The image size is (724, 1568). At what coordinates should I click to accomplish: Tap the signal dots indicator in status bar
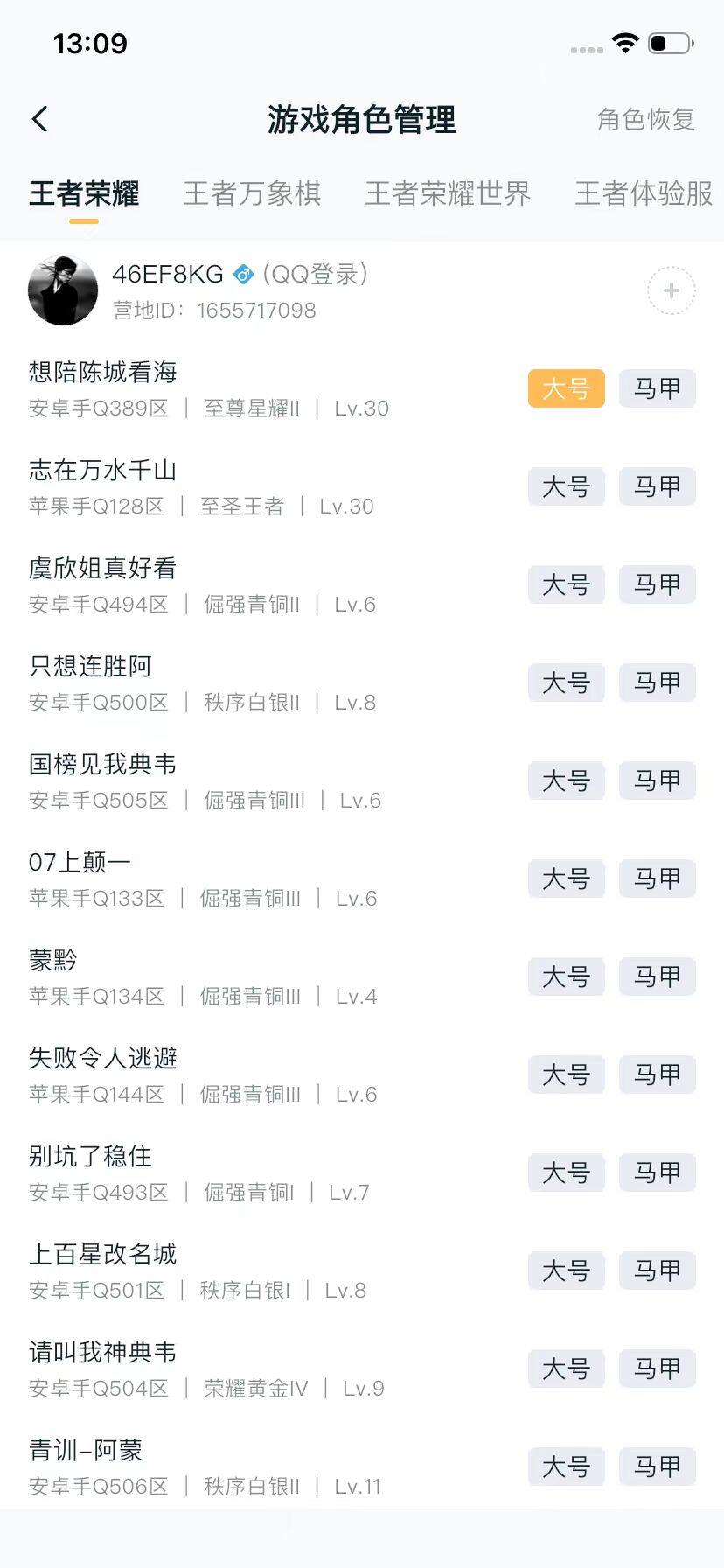click(x=585, y=50)
